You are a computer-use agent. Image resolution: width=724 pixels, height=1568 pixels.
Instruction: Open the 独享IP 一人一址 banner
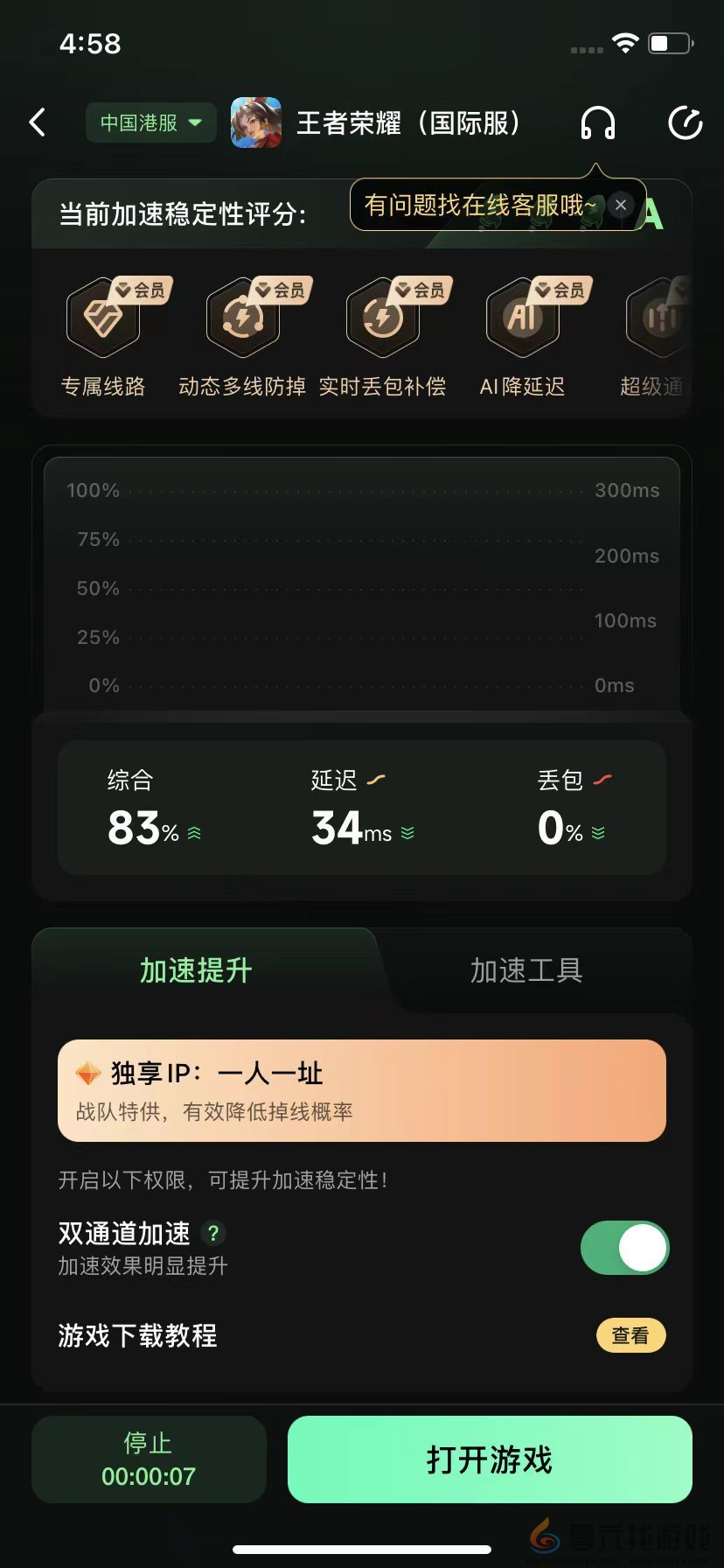[x=361, y=1090]
